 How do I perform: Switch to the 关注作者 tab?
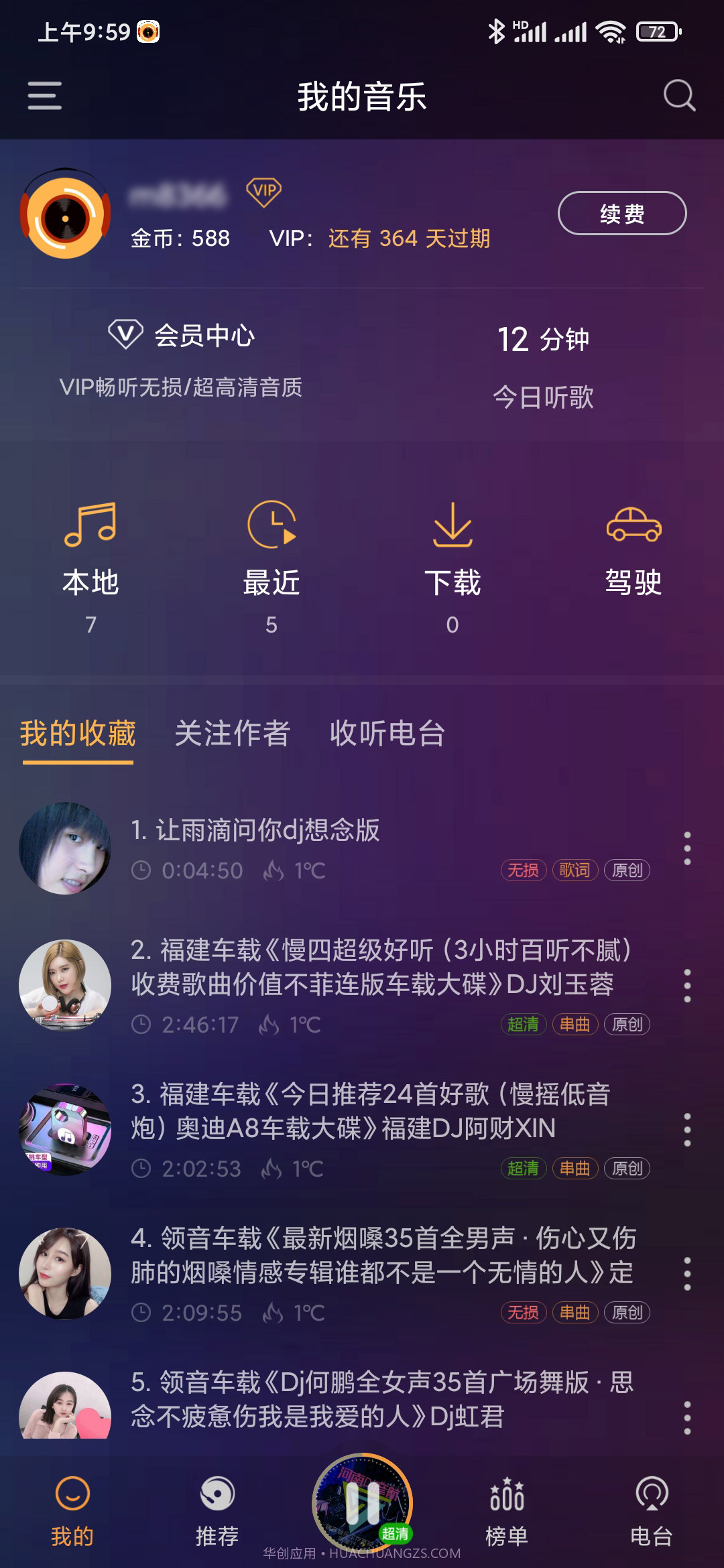pyautogui.click(x=231, y=734)
